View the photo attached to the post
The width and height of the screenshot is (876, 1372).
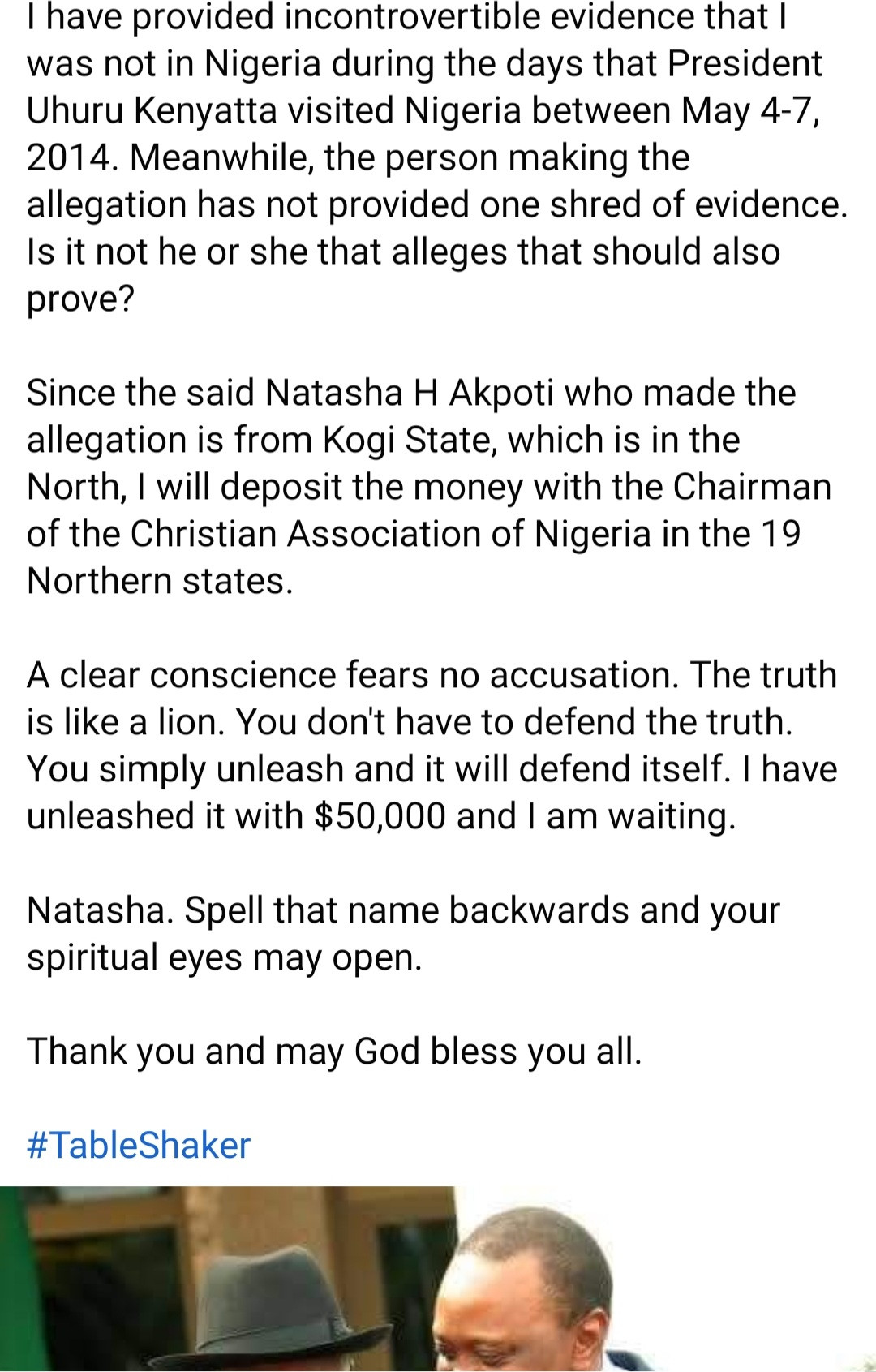(438, 1280)
